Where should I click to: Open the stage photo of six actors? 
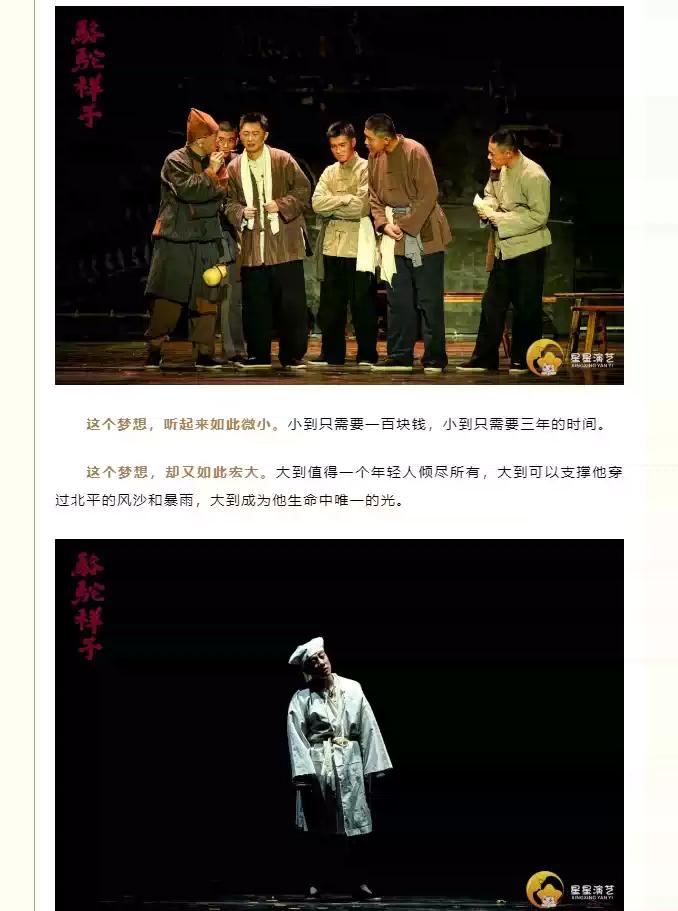coord(339,195)
